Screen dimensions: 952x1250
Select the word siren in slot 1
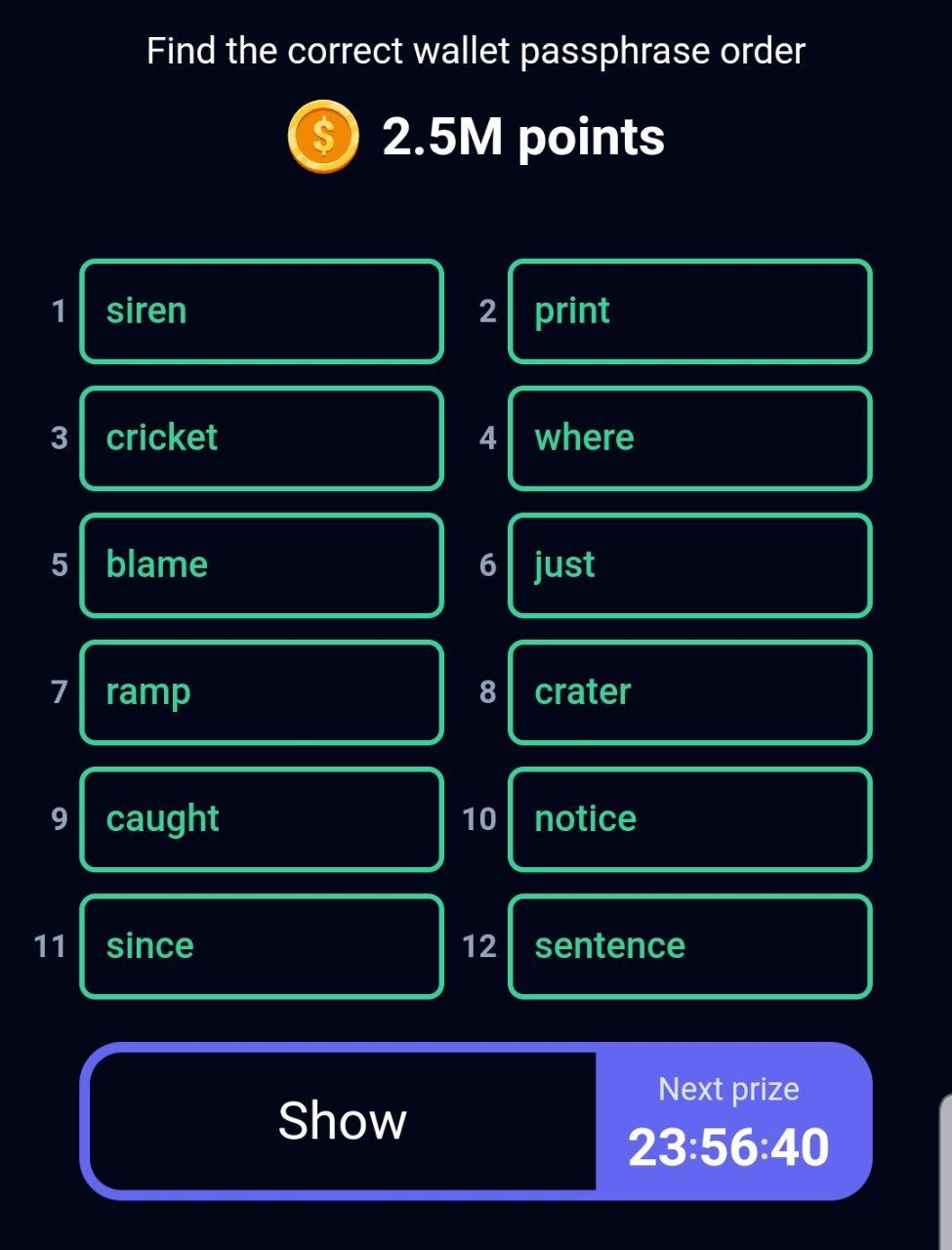click(x=261, y=312)
